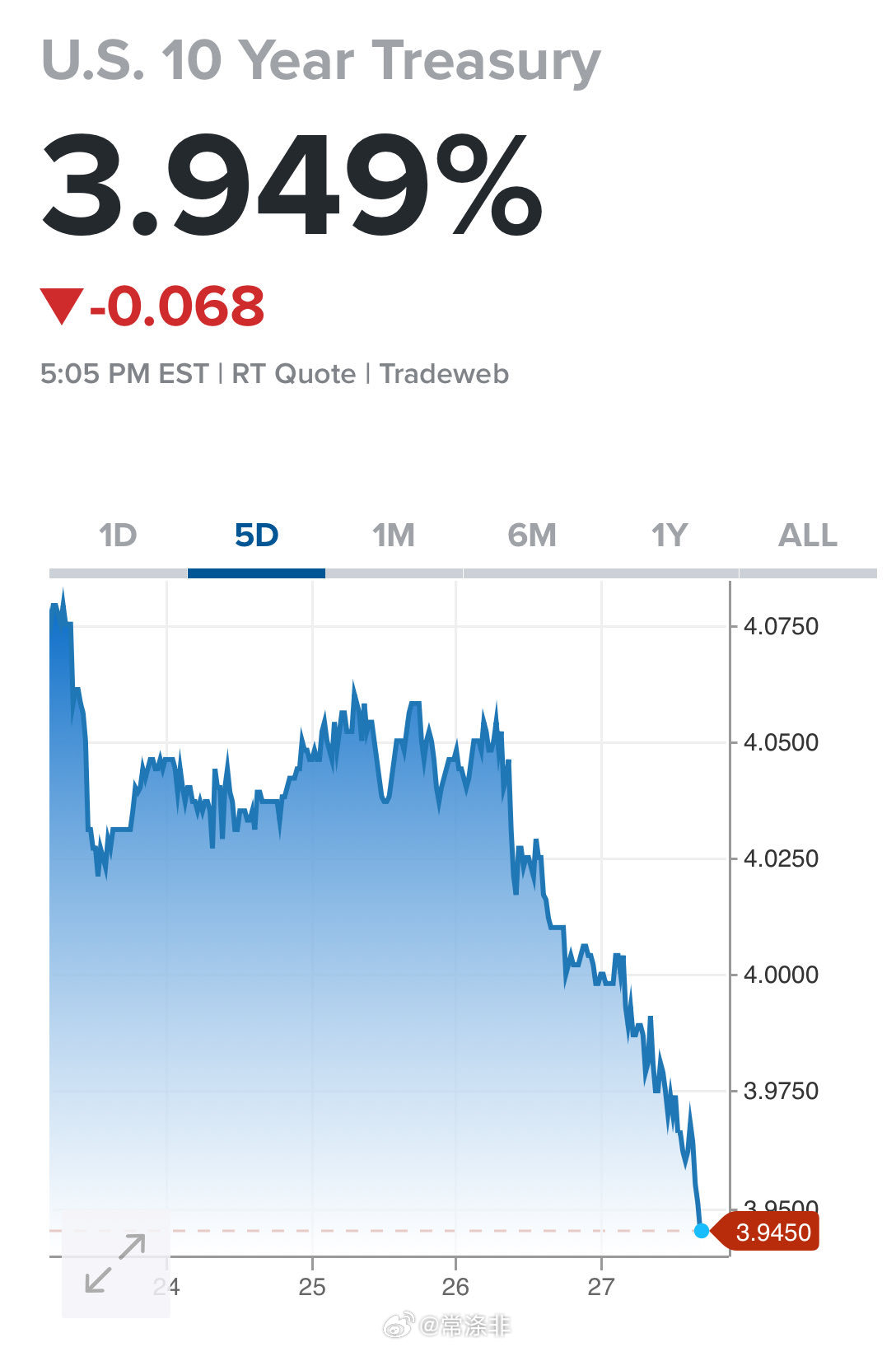Image resolution: width=896 pixels, height=1347 pixels.
Task: Click the Tradeweb source label
Action: click(446, 372)
